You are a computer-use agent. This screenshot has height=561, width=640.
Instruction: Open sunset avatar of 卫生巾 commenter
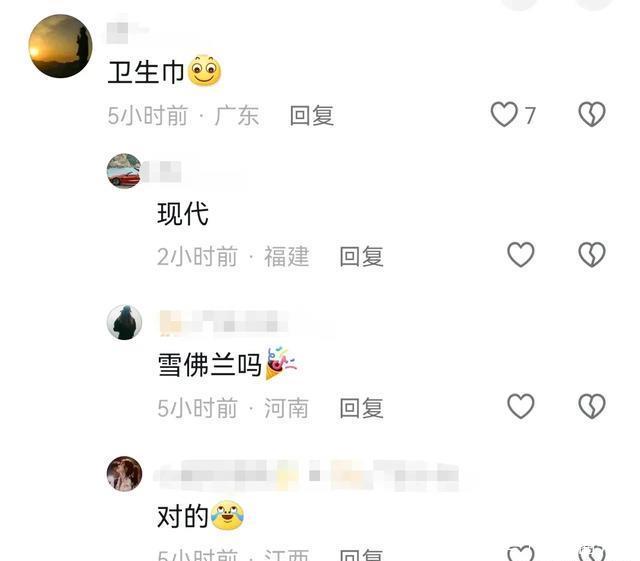point(60,46)
